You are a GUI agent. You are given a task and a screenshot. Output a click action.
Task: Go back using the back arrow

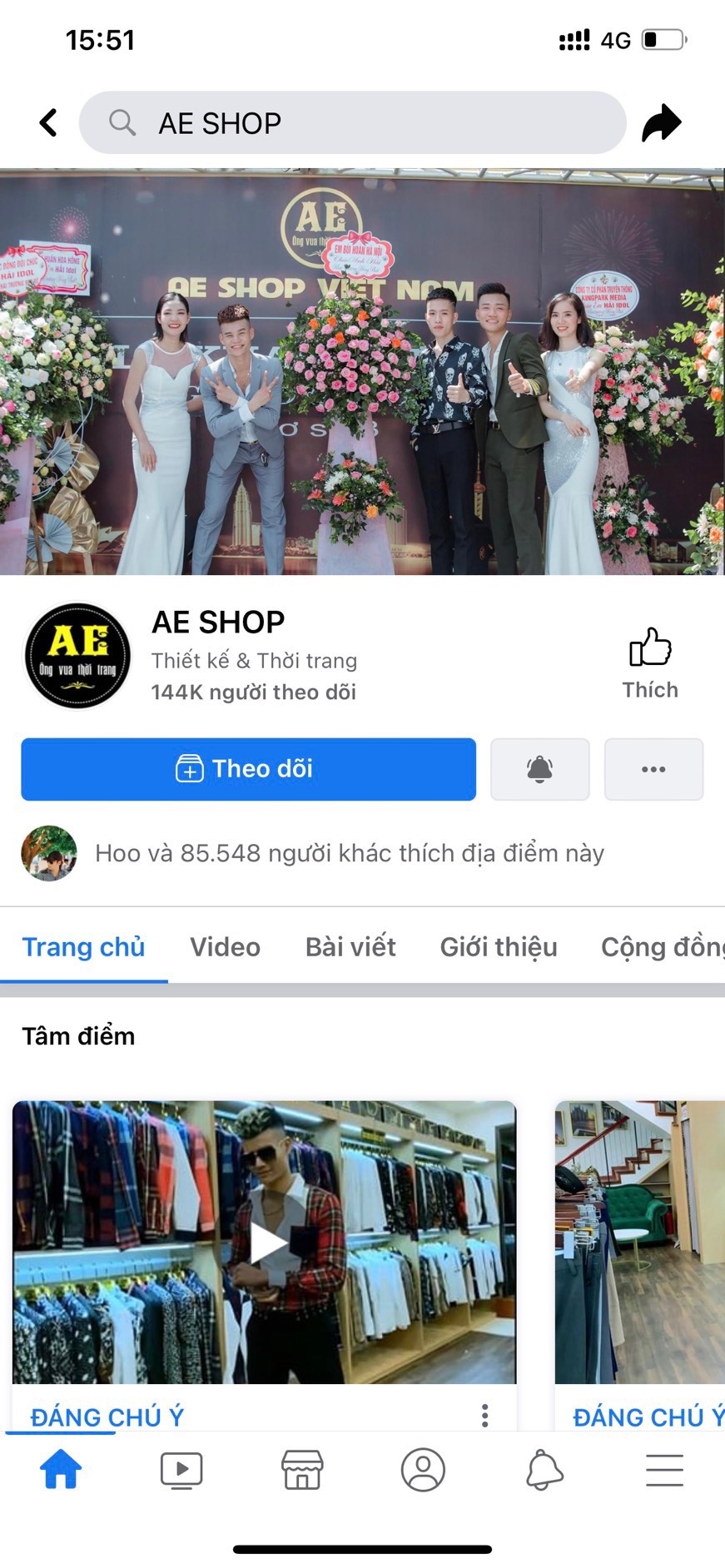pyautogui.click(x=49, y=123)
